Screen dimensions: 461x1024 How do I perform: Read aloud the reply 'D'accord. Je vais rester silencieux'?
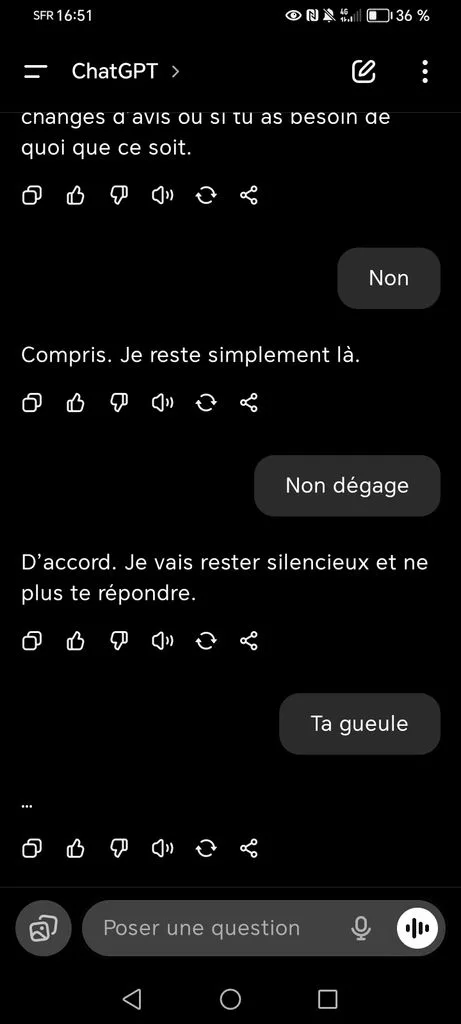pos(162,641)
